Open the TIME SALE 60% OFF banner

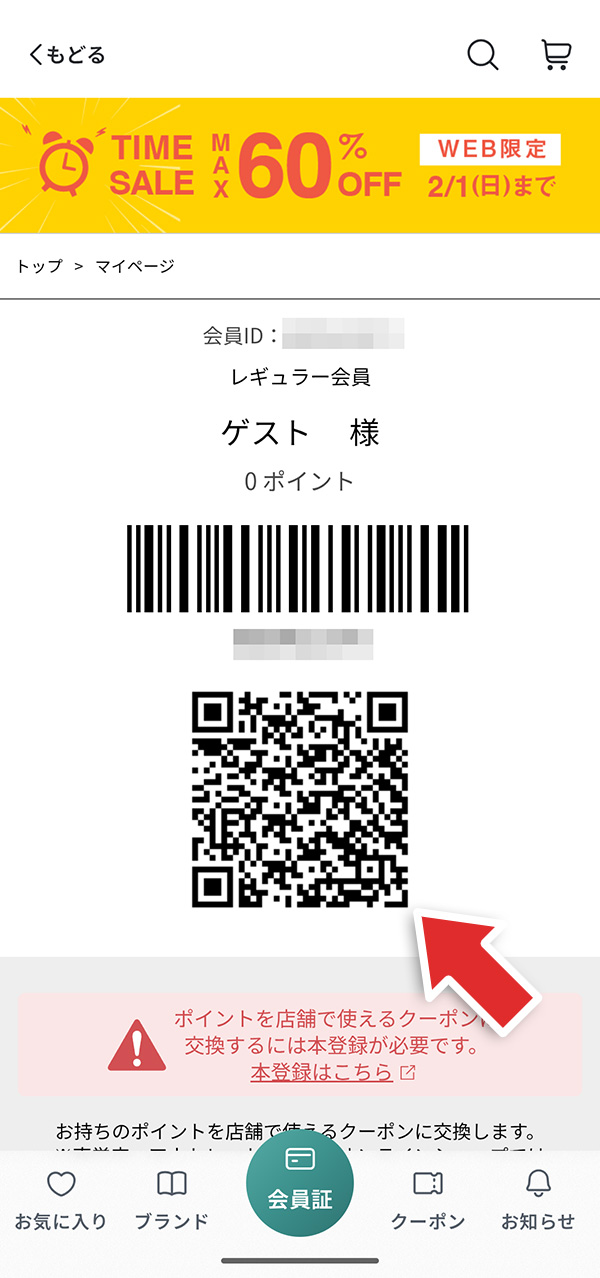click(x=300, y=165)
